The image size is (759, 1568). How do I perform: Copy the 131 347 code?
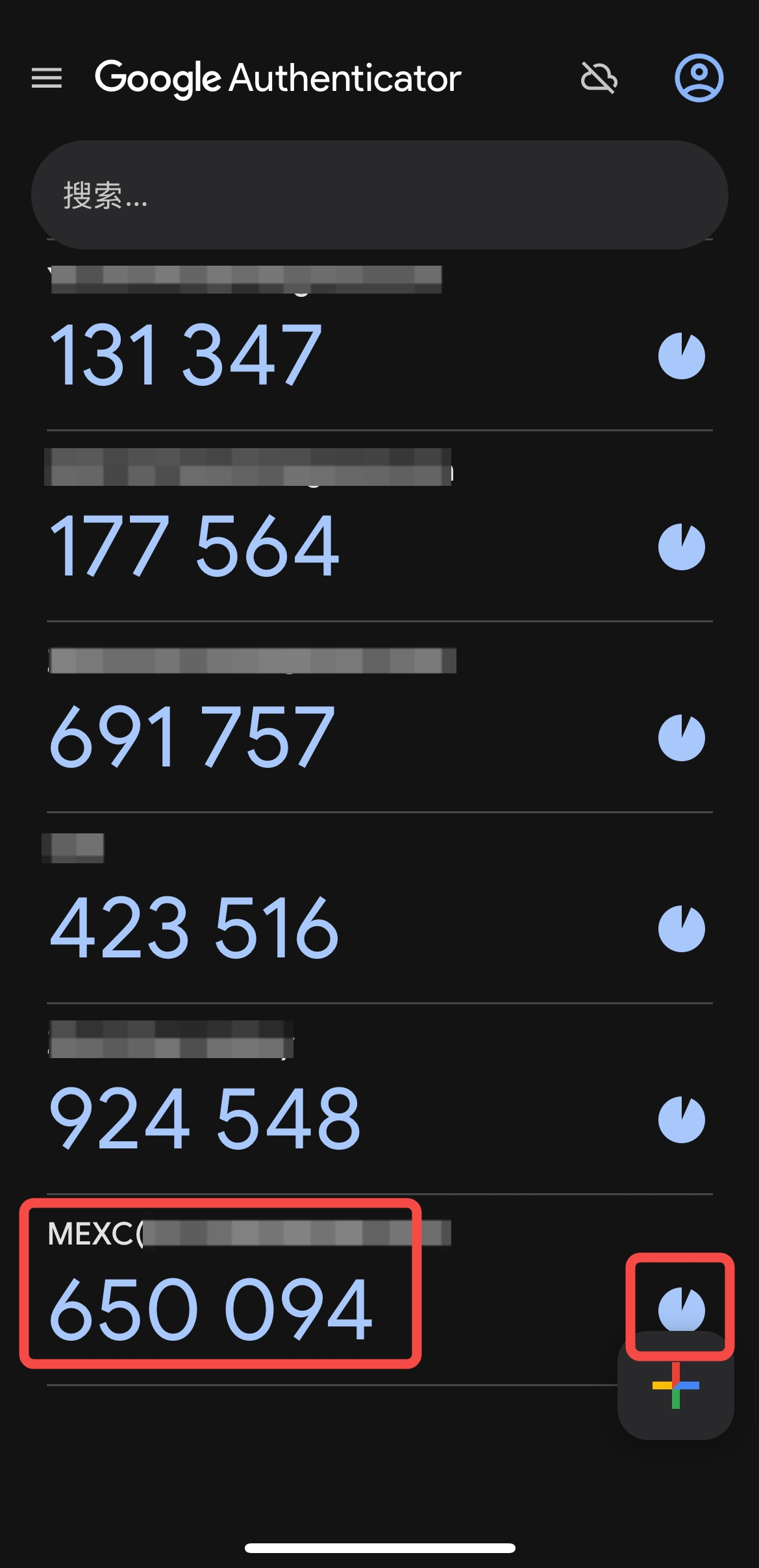click(x=186, y=355)
